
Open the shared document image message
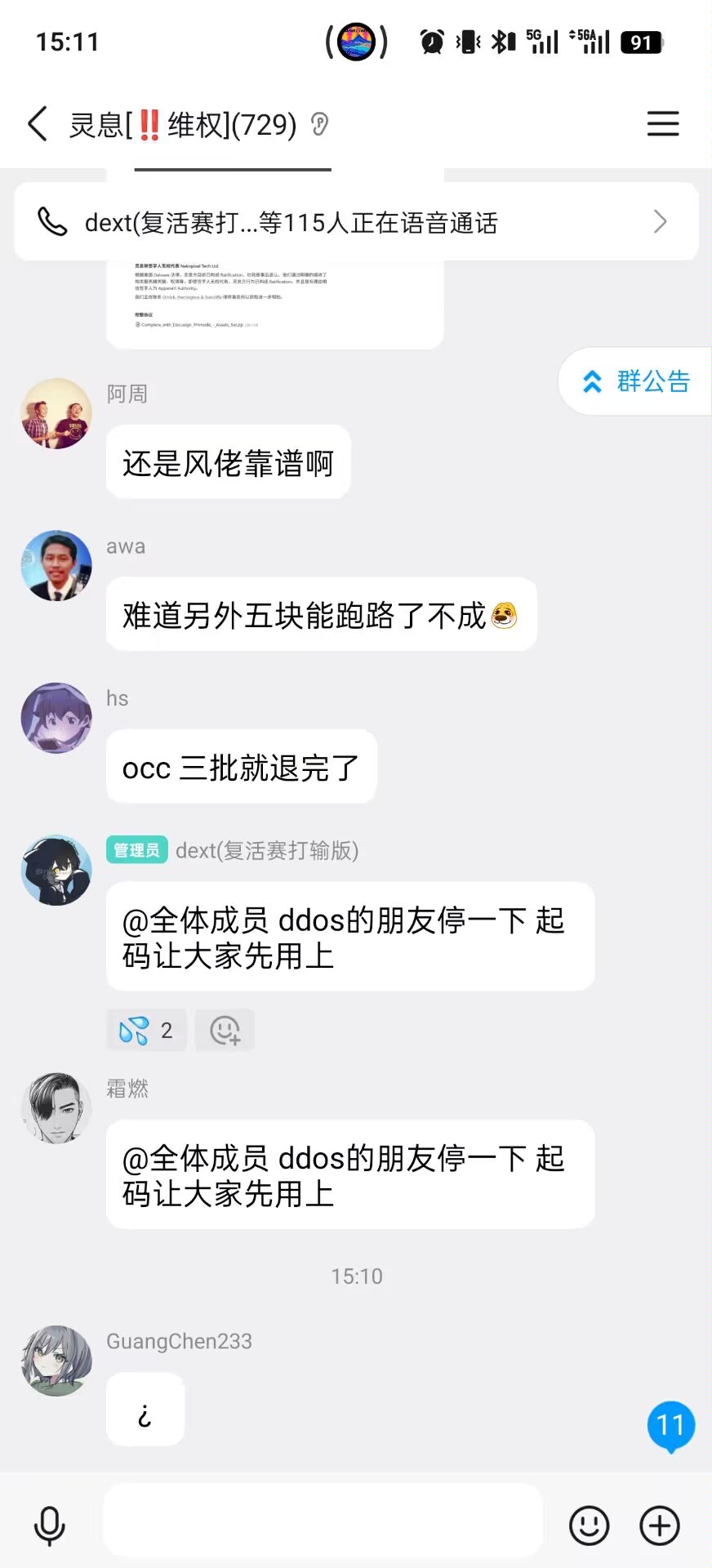[x=275, y=302]
